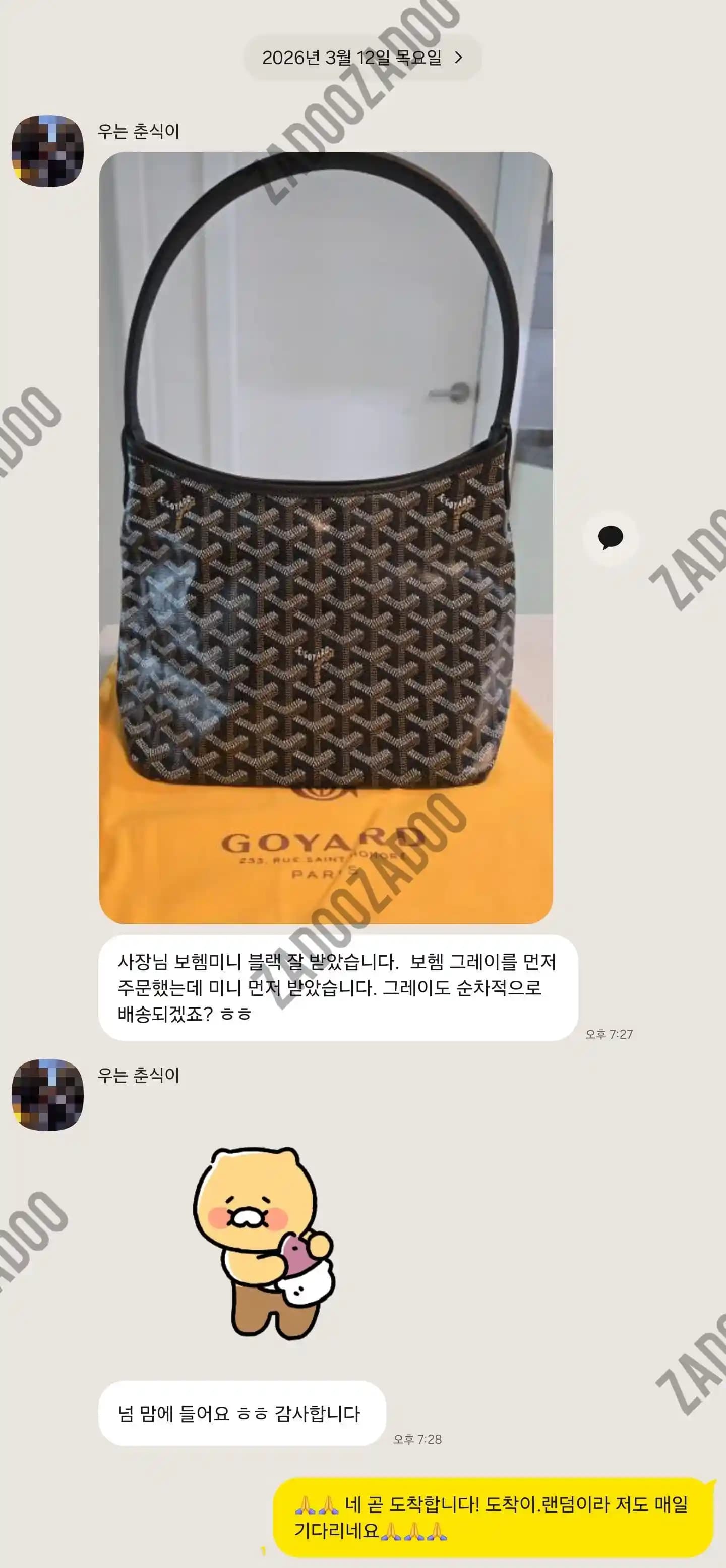This screenshot has width=726, height=1568.
Task: Open the 2026년 3월 12일 date chip
Action: pyautogui.click(x=362, y=58)
